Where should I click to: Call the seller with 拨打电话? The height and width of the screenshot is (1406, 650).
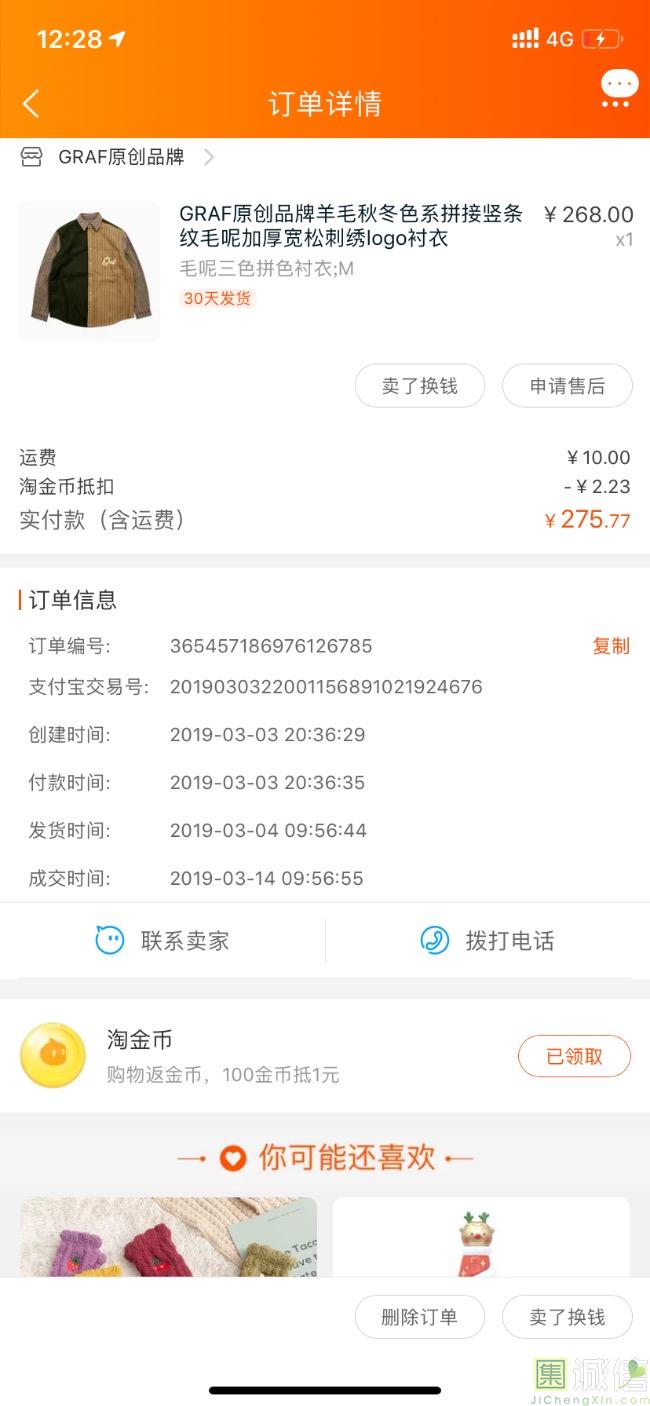pyautogui.click(x=488, y=941)
